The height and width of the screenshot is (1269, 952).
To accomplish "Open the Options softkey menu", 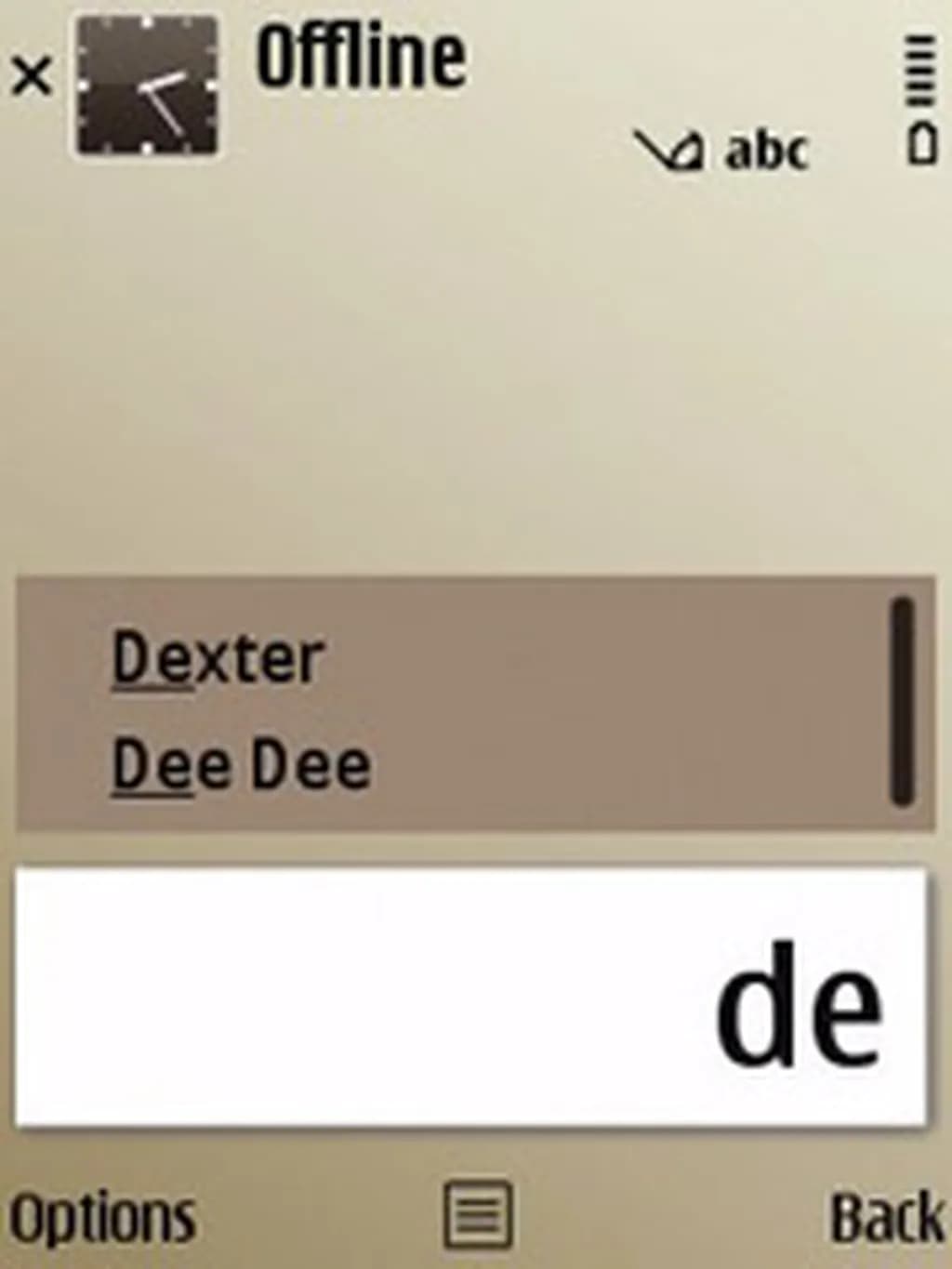I will 102,1217.
